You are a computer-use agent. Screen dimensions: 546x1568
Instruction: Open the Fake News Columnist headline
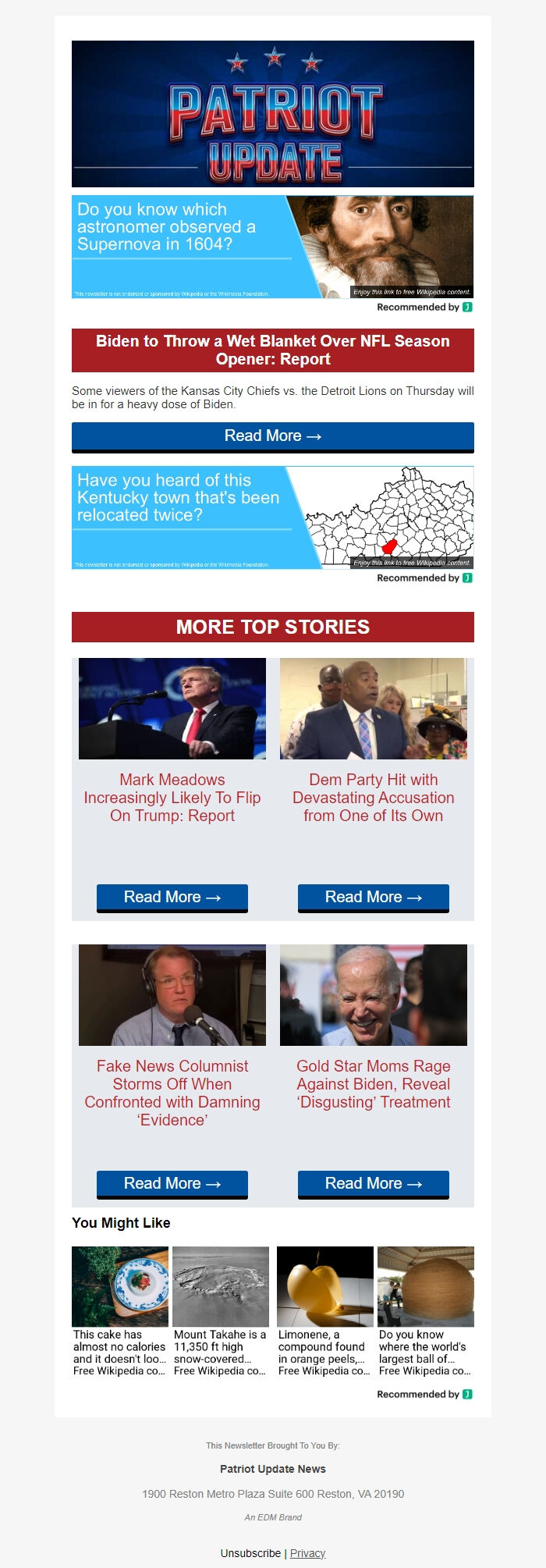(x=172, y=1093)
